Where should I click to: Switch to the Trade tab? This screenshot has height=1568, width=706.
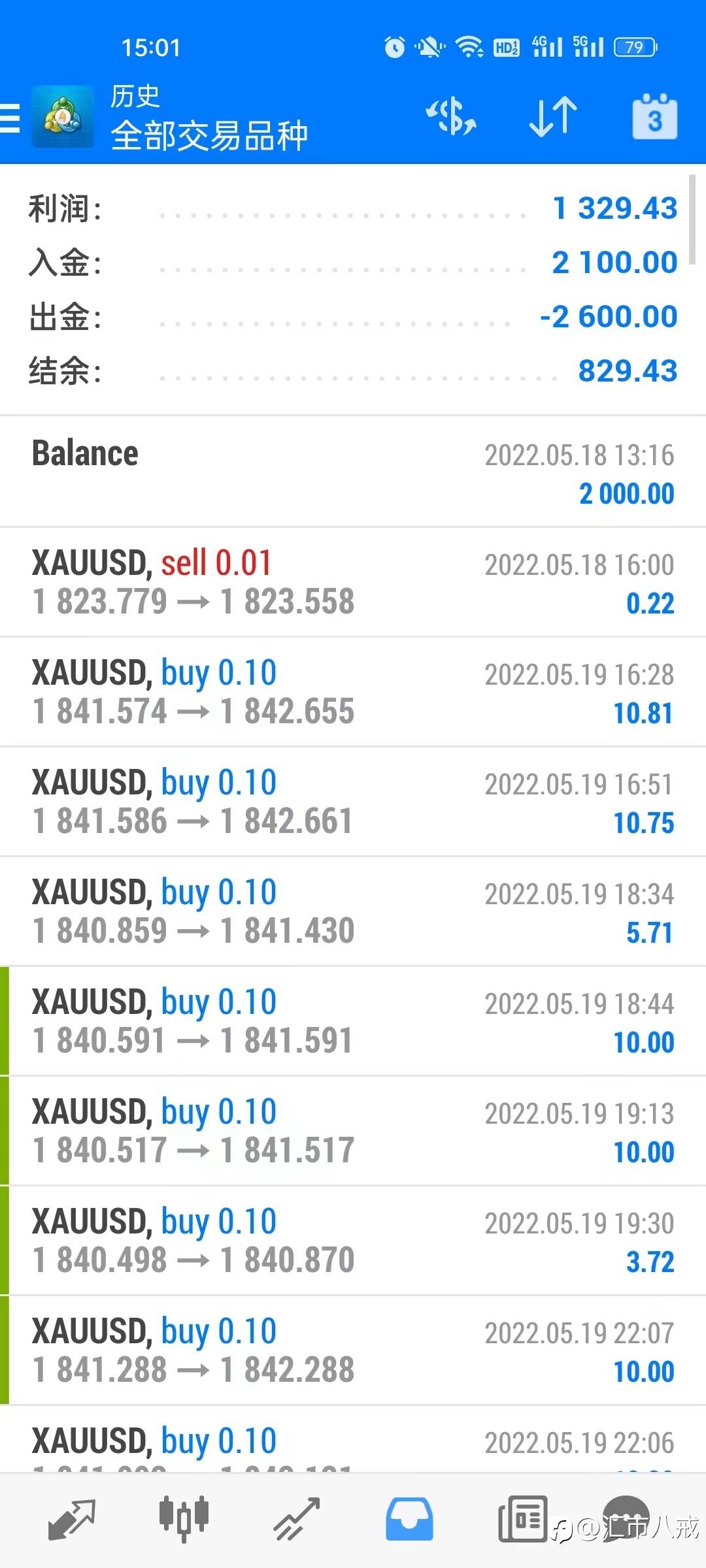click(296, 1518)
